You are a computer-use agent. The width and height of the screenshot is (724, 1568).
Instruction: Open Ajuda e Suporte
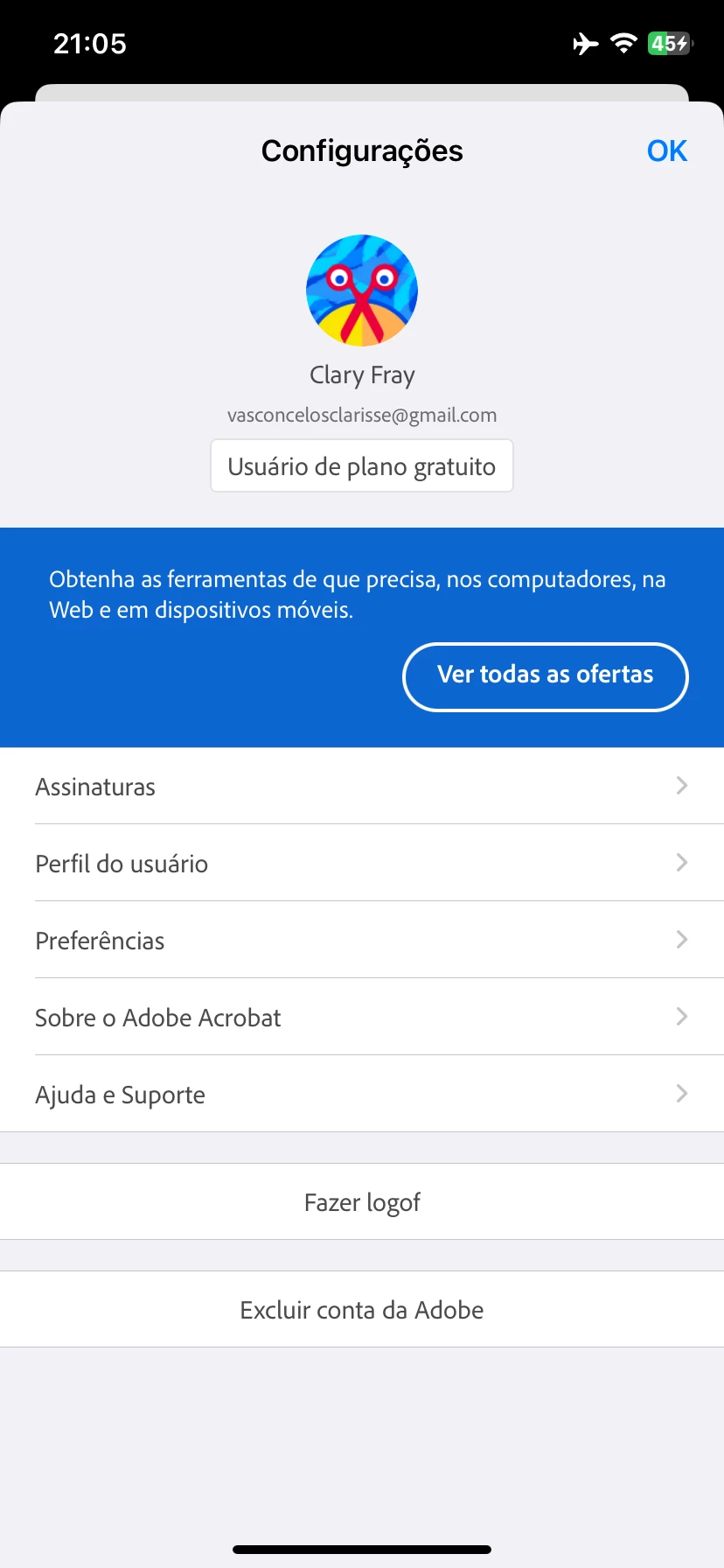362,1095
